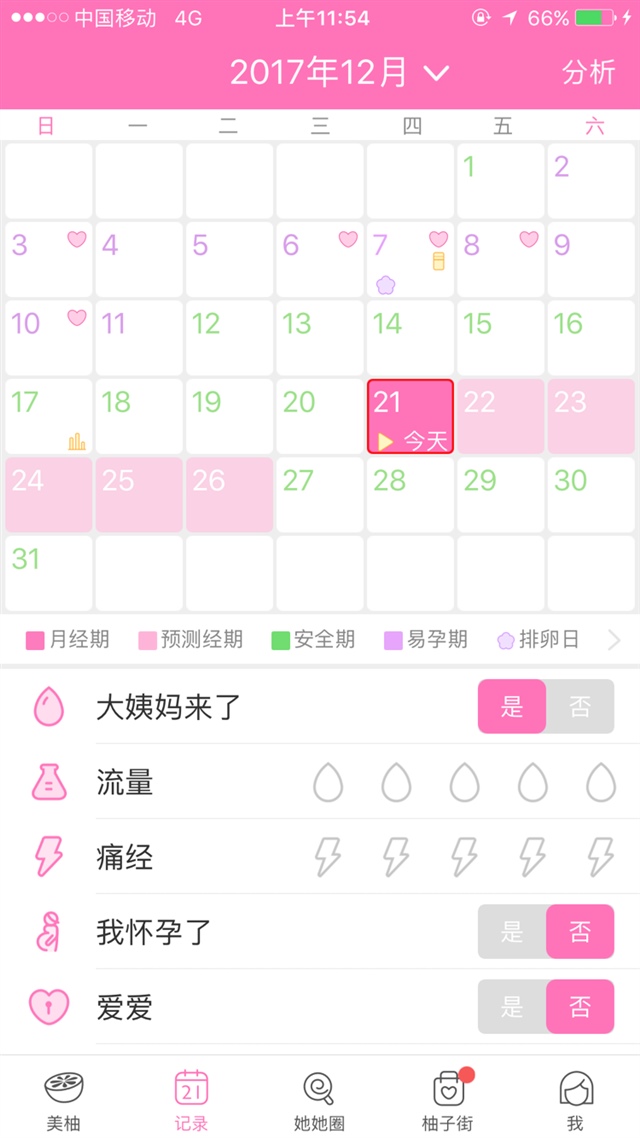Set 大姨妈来了 to 否
The height and width of the screenshot is (1138, 640).
pyautogui.click(x=580, y=707)
